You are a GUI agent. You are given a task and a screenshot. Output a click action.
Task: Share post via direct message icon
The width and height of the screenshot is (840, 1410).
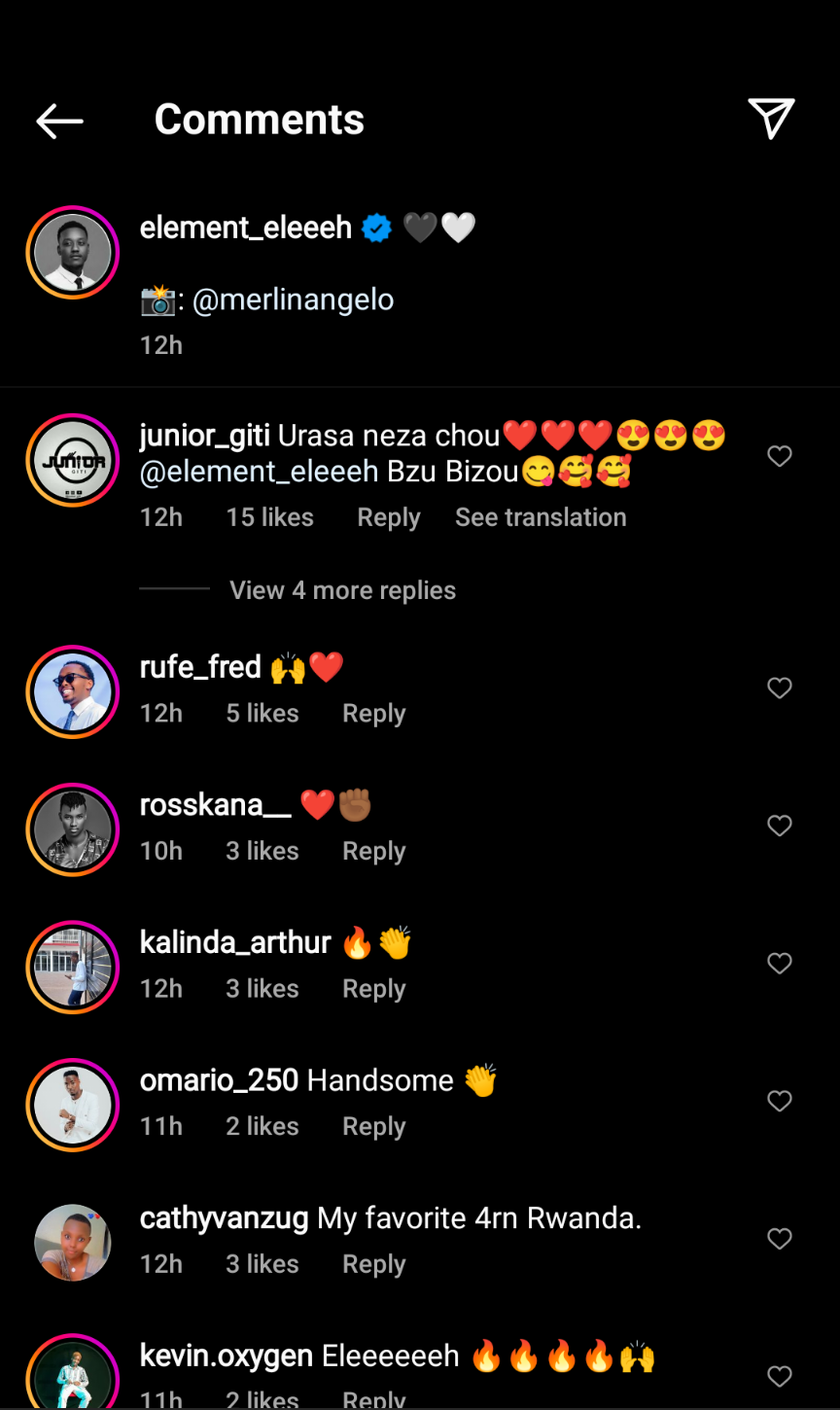pos(772,119)
